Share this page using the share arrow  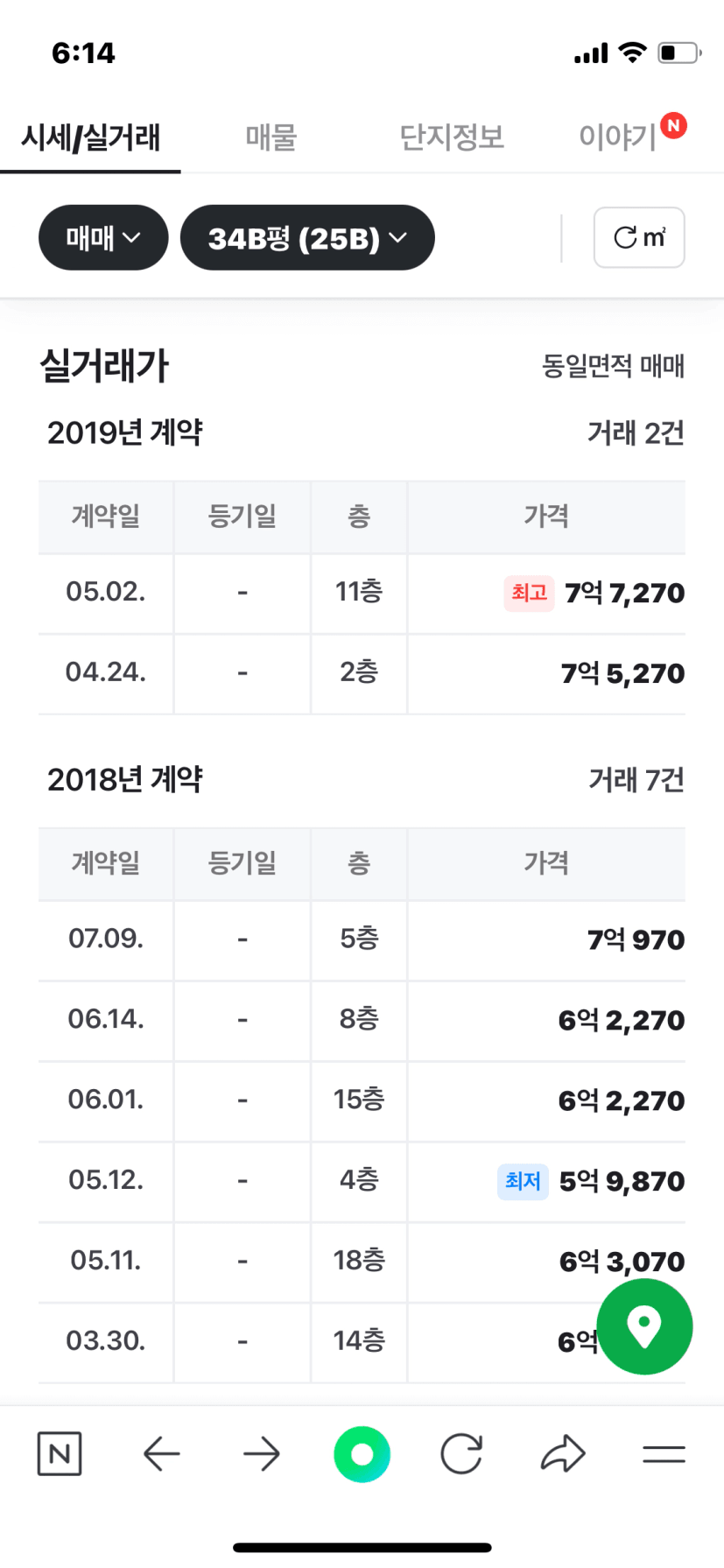pyautogui.click(x=563, y=1453)
